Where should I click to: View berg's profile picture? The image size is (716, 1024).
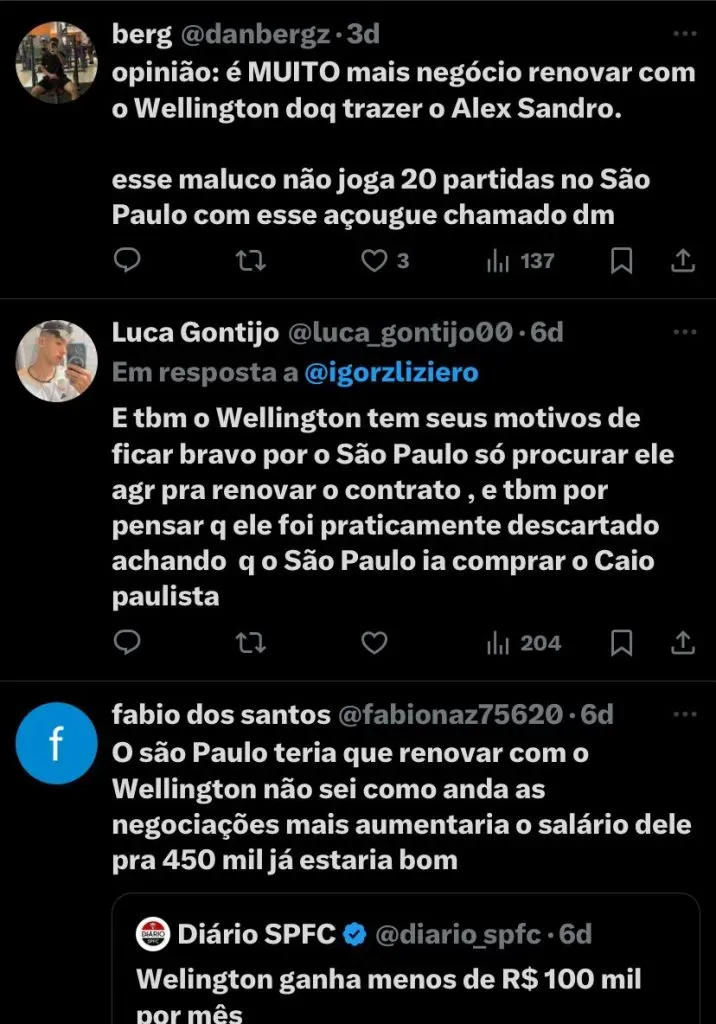pyautogui.click(x=57, y=62)
